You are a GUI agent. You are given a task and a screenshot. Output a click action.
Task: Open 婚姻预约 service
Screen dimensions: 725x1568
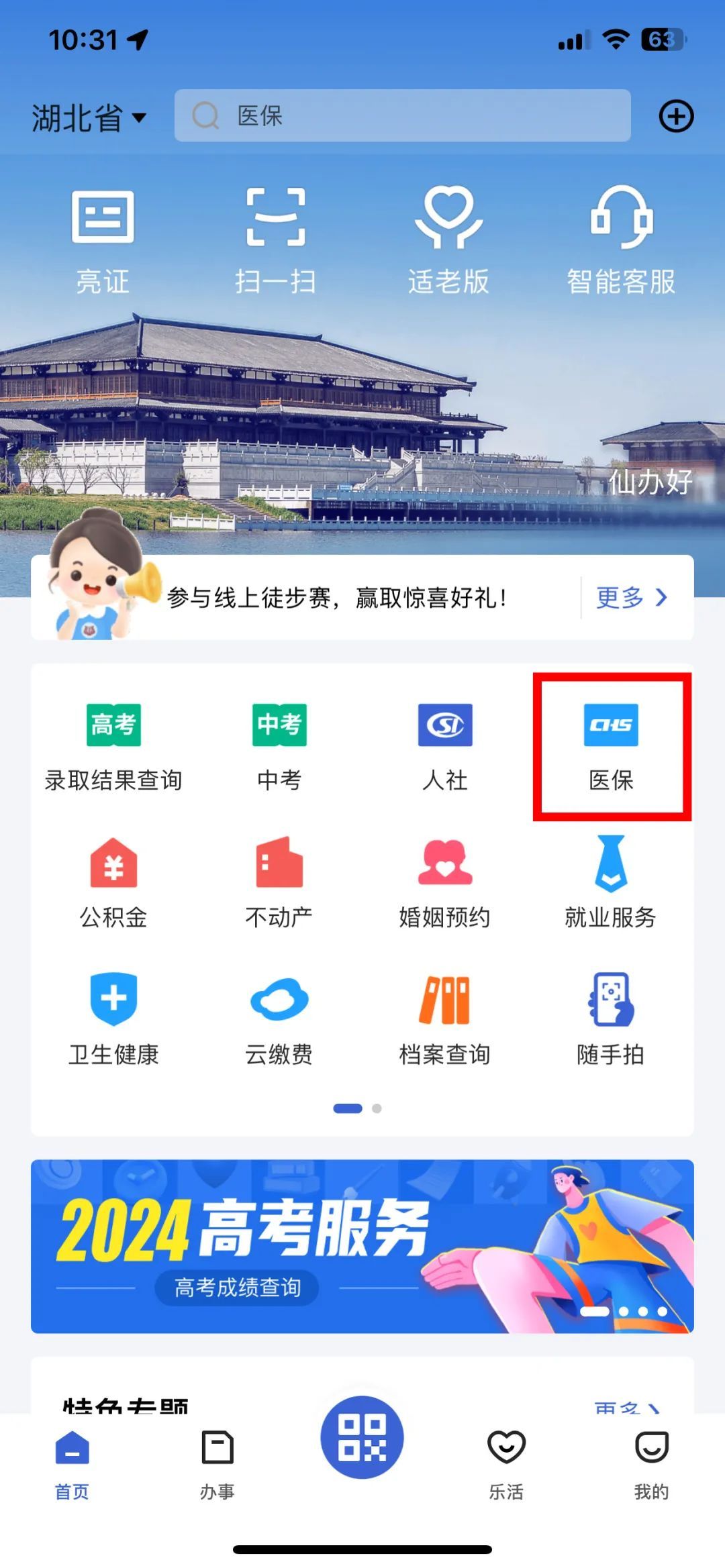click(x=445, y=882)
